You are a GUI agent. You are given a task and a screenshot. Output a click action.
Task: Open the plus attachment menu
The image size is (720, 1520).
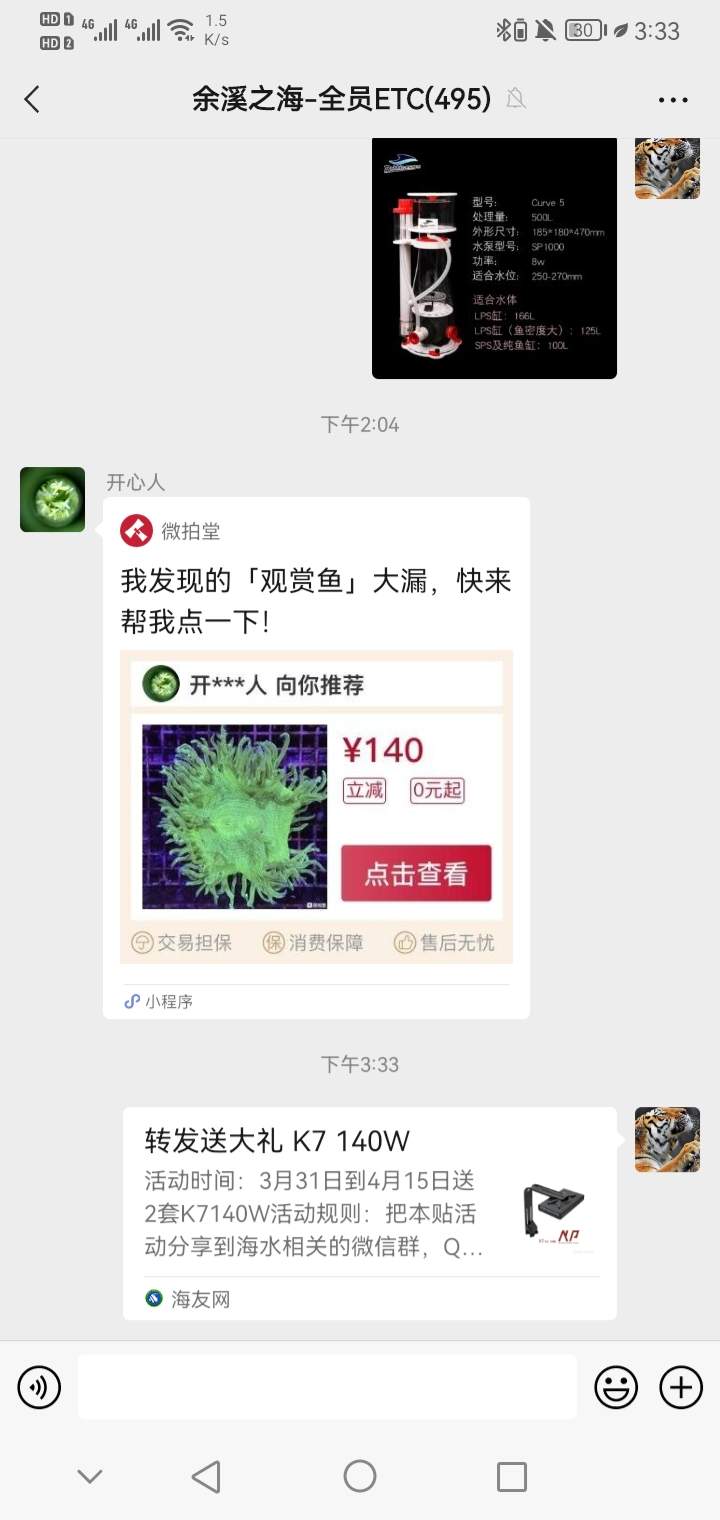681,1387
